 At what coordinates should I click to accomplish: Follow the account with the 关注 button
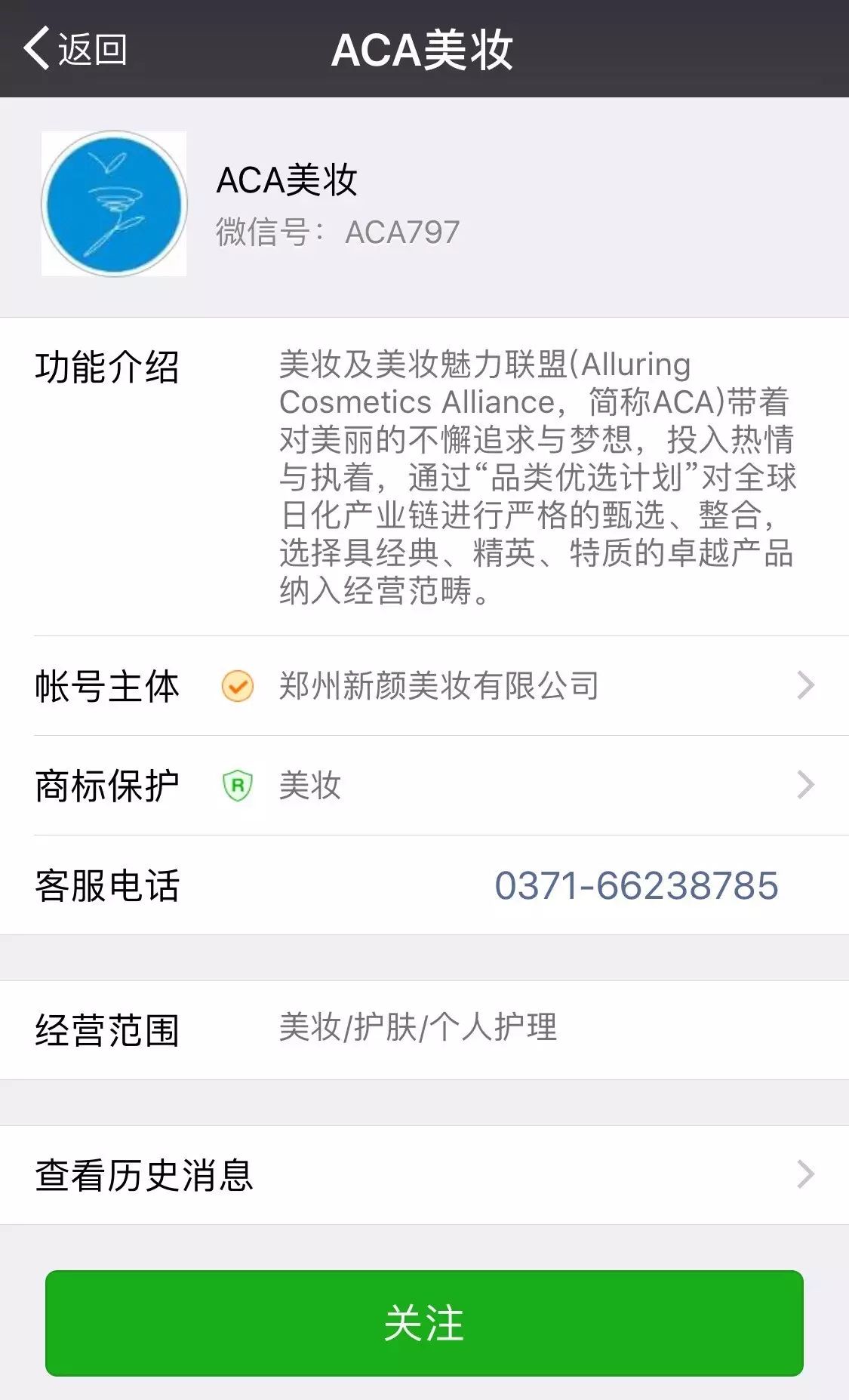(424, 1323)
